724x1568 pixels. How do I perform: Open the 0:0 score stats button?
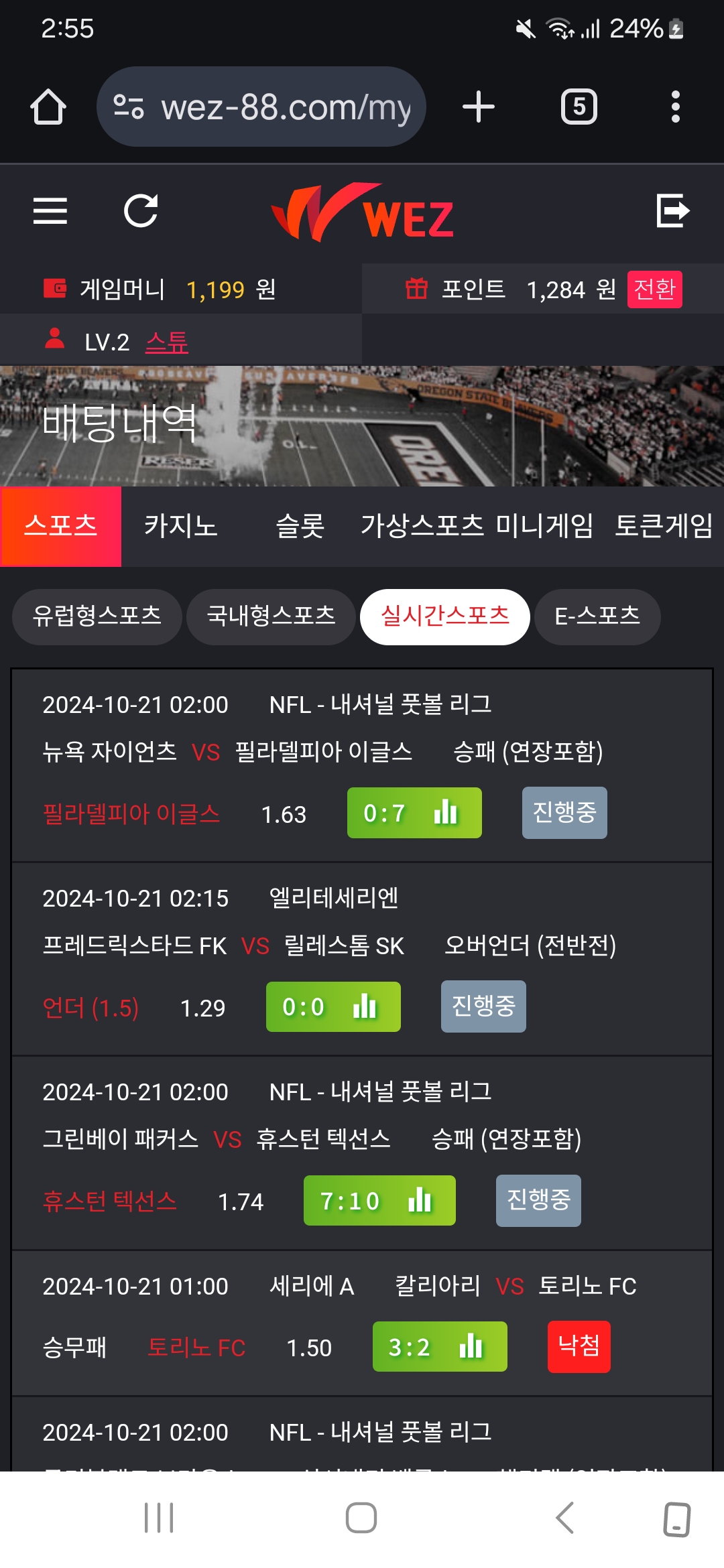click(333, 1006)
